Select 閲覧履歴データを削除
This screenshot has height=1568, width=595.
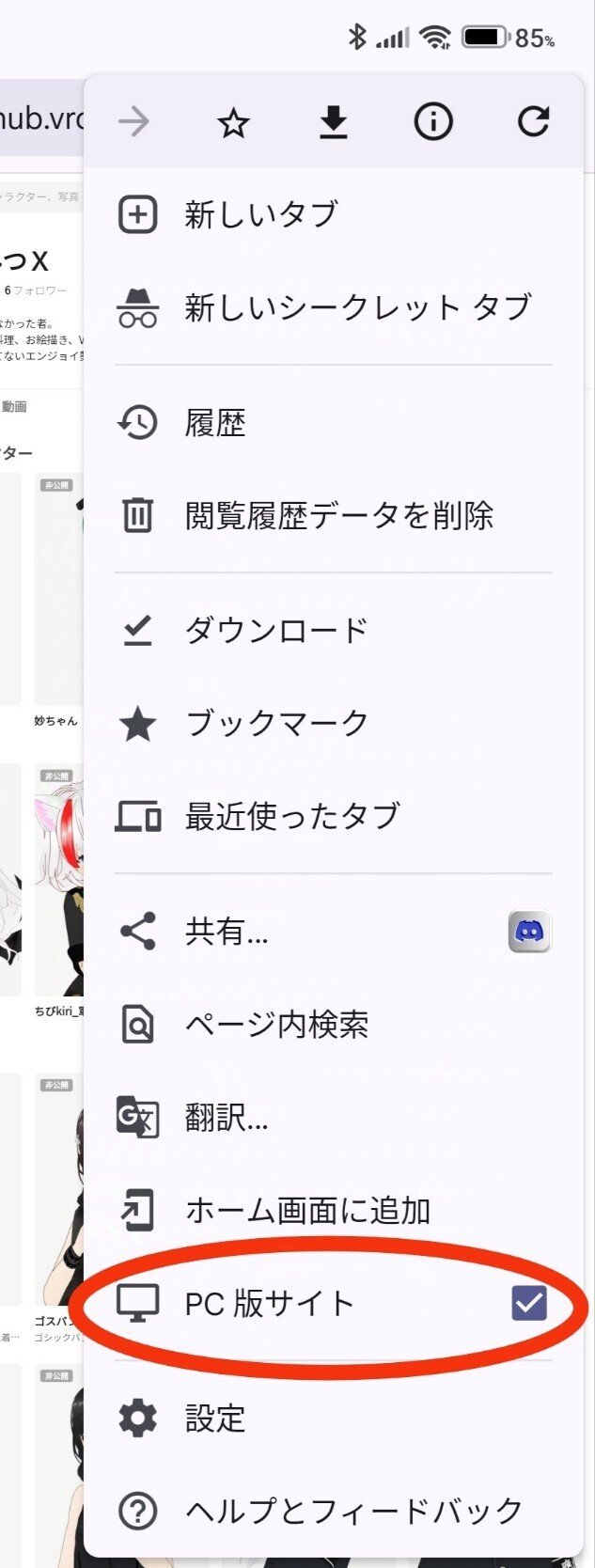click(x=338, y=515)
